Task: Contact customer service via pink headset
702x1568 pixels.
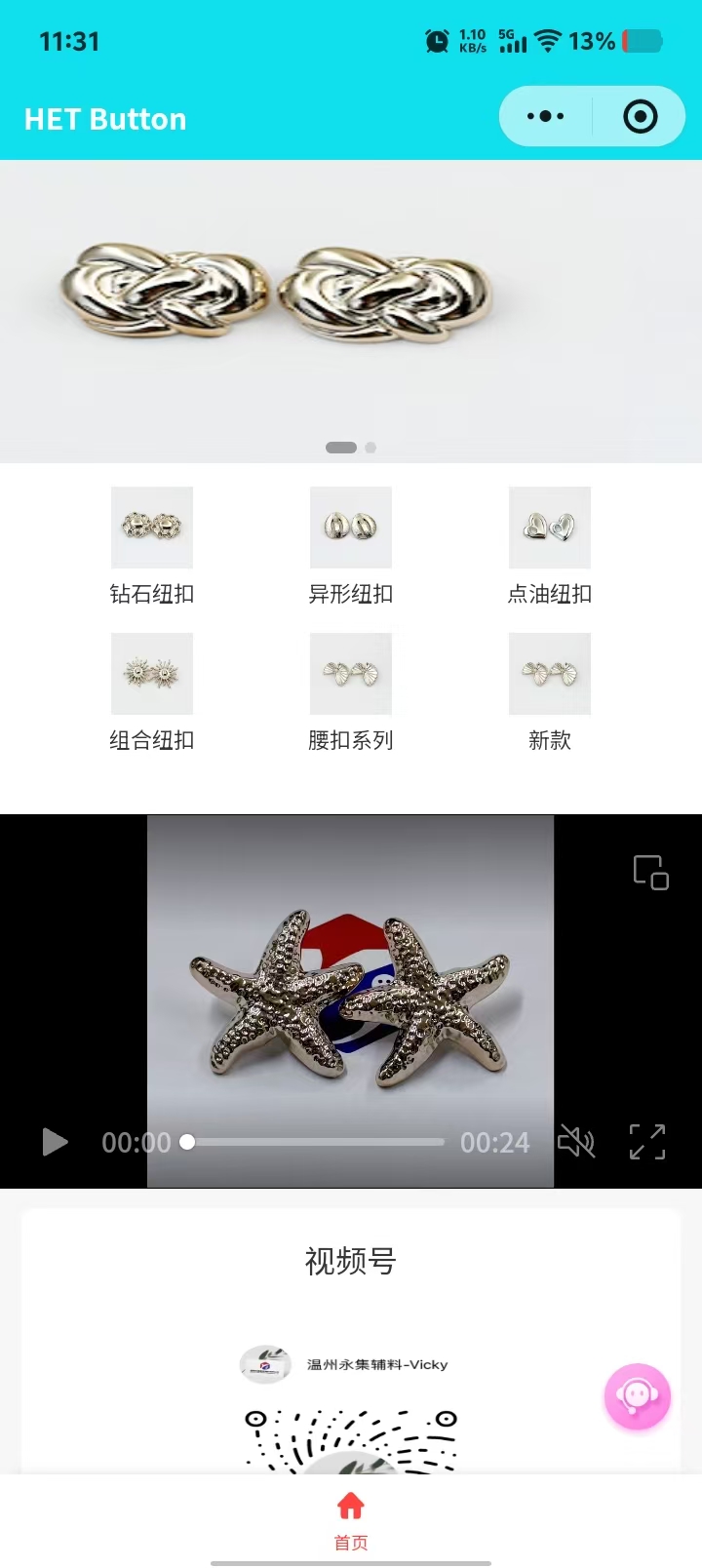Action: coord(638,1396)
